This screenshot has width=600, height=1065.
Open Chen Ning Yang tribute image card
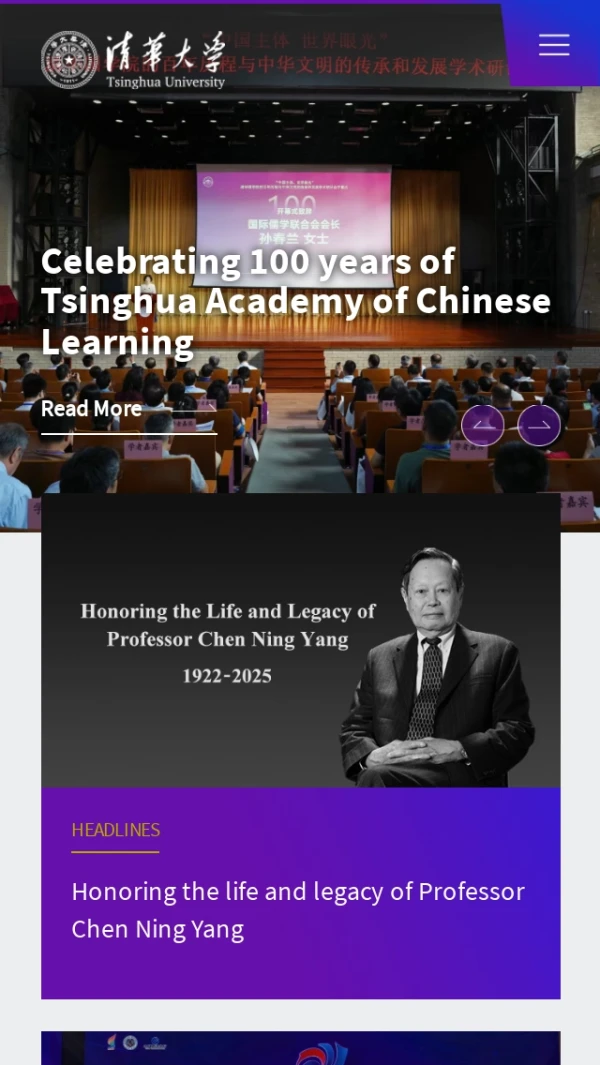pos(300,640)
